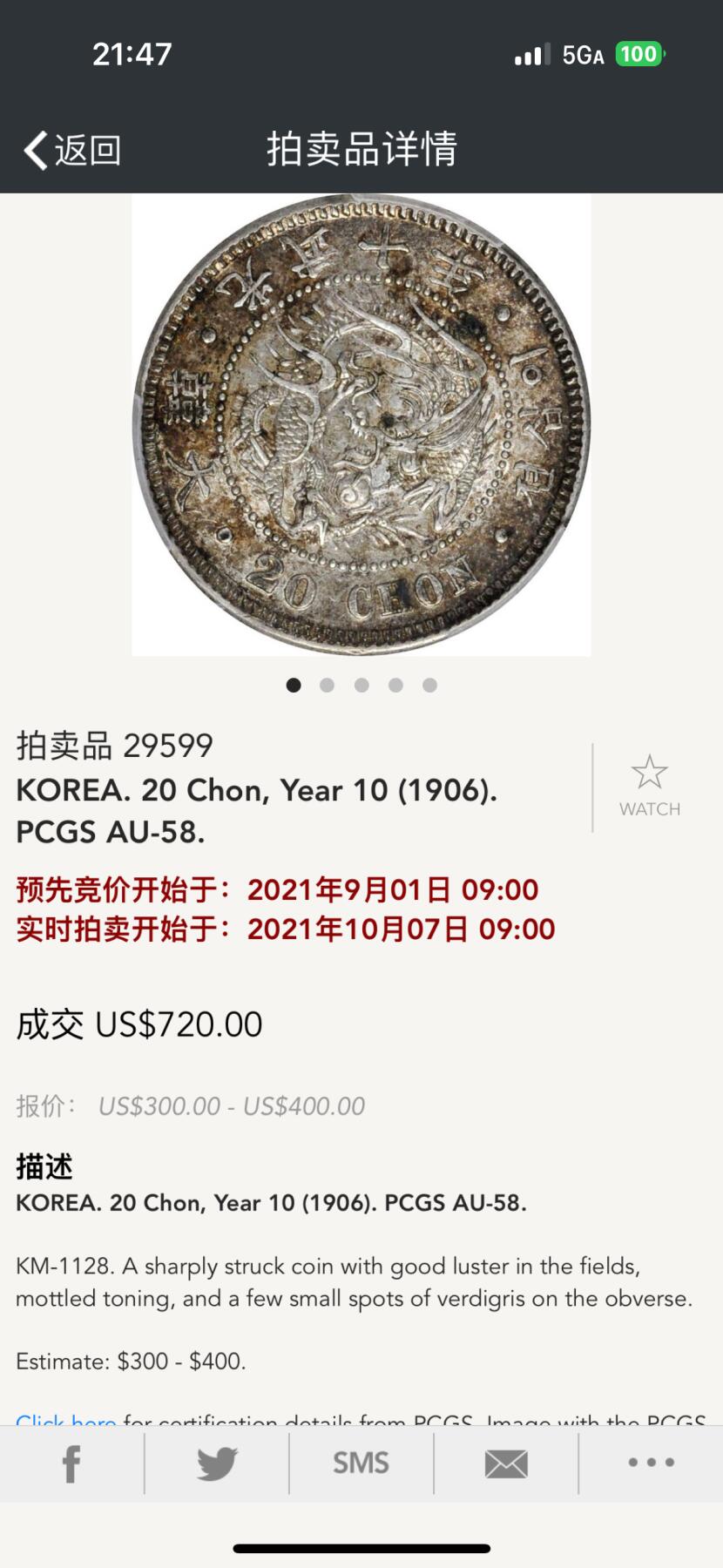
Task: Tap the cellular signal indicator
Action: coord(531,54)
